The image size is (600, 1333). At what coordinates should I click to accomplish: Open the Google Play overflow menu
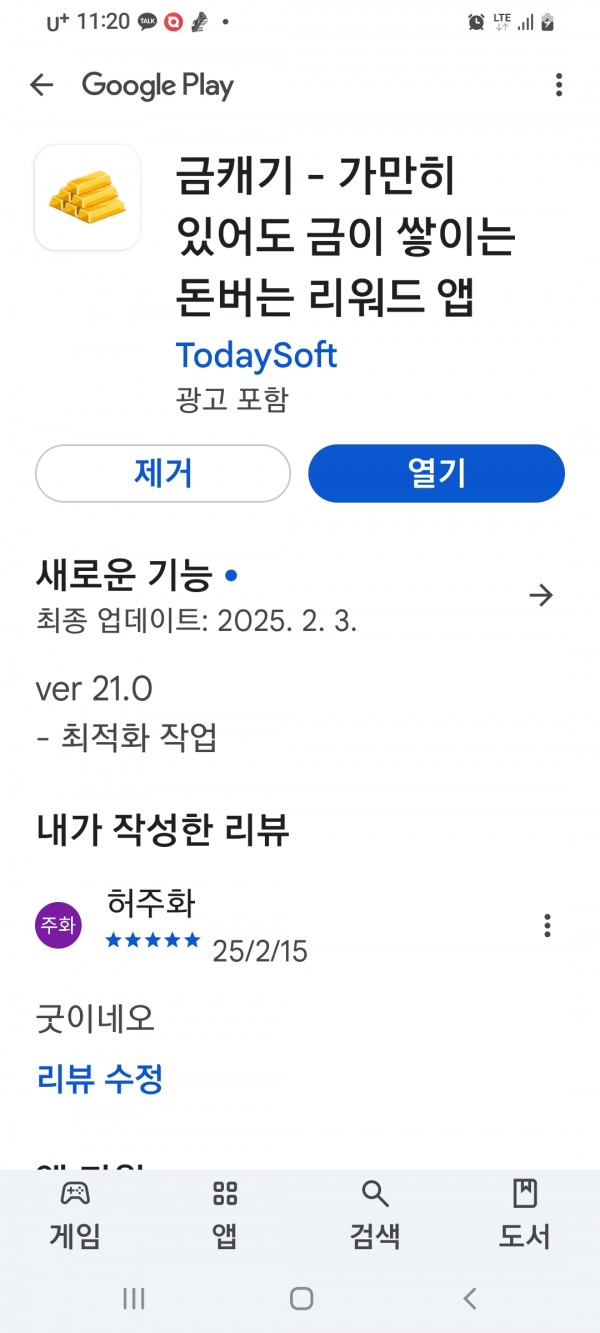[x=559, y=85]
